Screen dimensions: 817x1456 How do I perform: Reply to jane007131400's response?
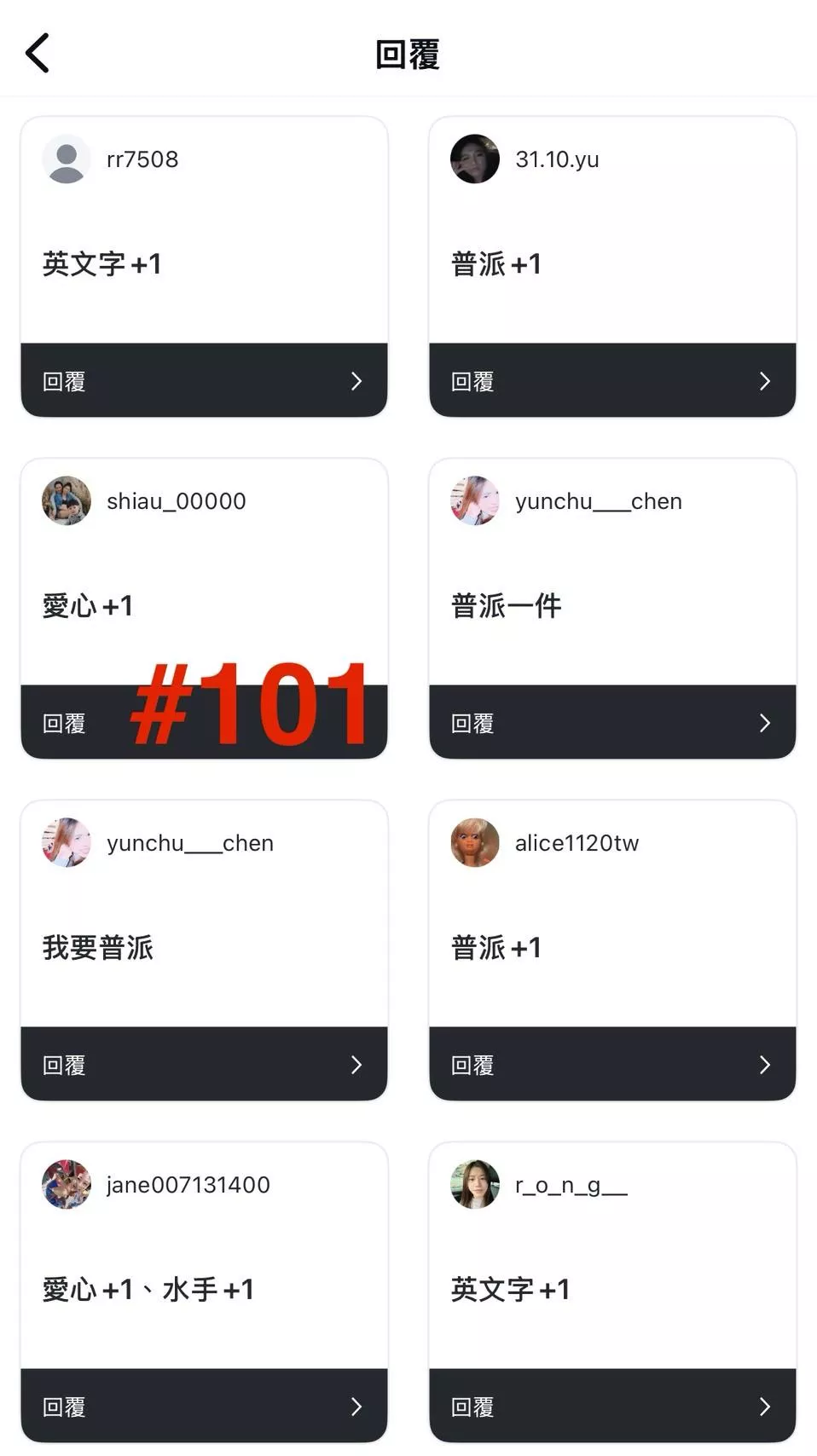(x=204, y=1407)
